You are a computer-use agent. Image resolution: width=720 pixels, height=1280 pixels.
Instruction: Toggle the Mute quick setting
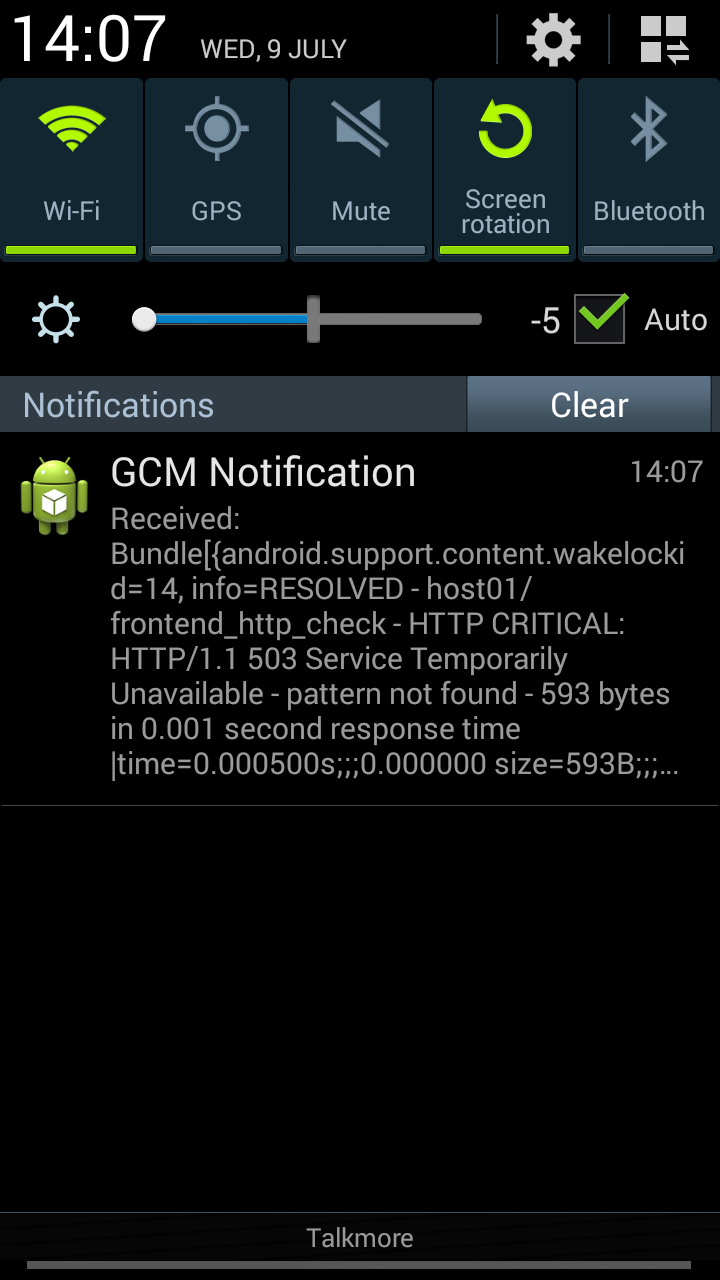pos(361,170)
